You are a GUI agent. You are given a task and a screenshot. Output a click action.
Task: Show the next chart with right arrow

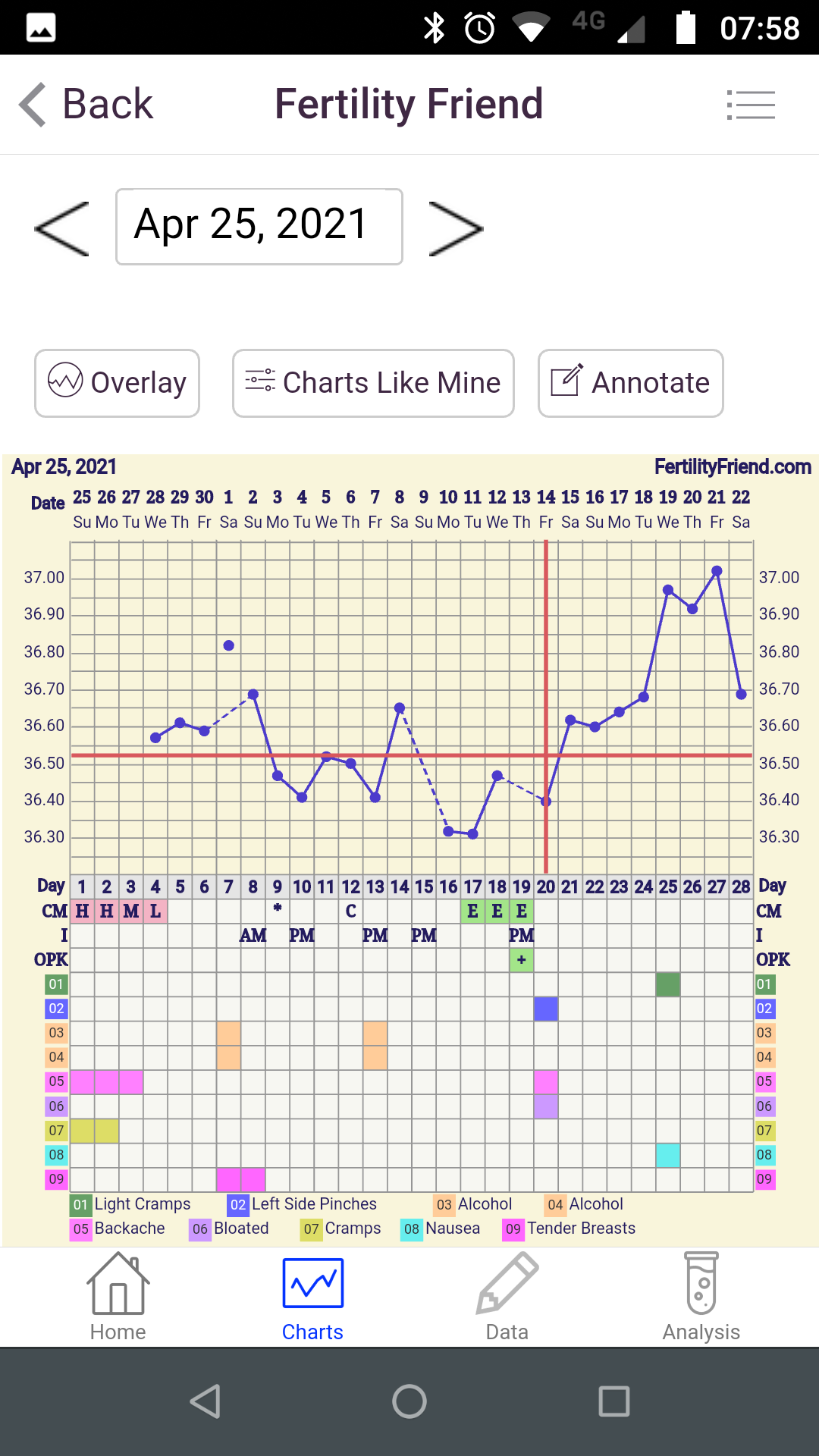(x=456, y=227)
